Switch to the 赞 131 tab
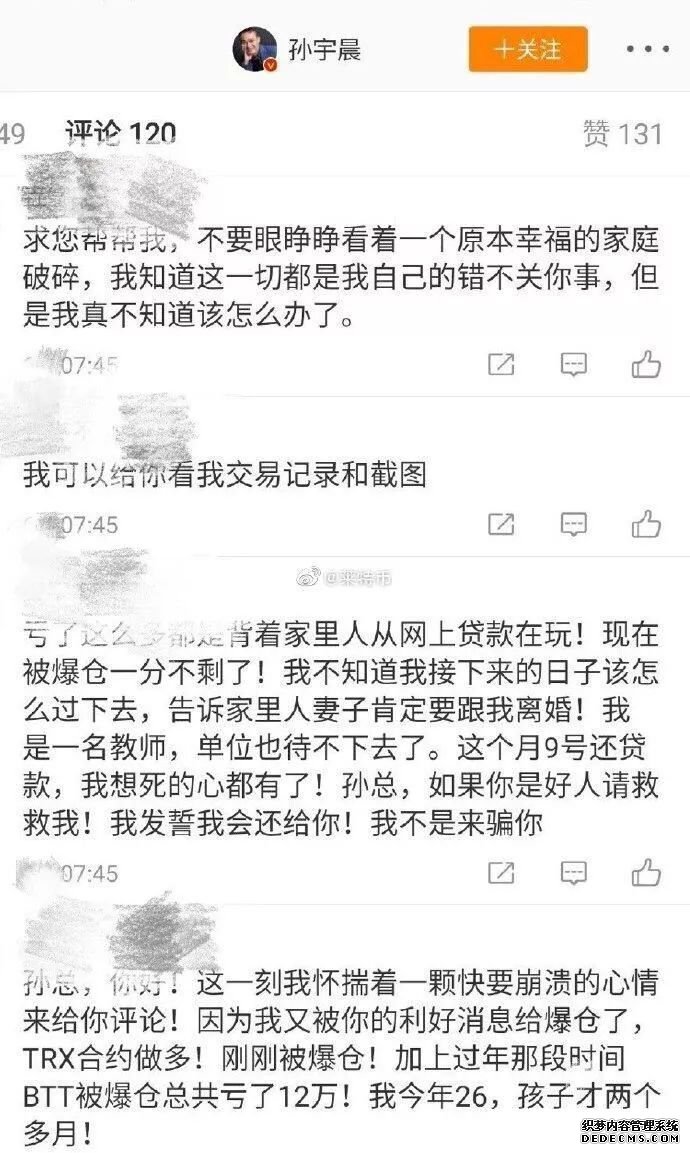Viewport: 690px width, 1153px height. (622, 134)
